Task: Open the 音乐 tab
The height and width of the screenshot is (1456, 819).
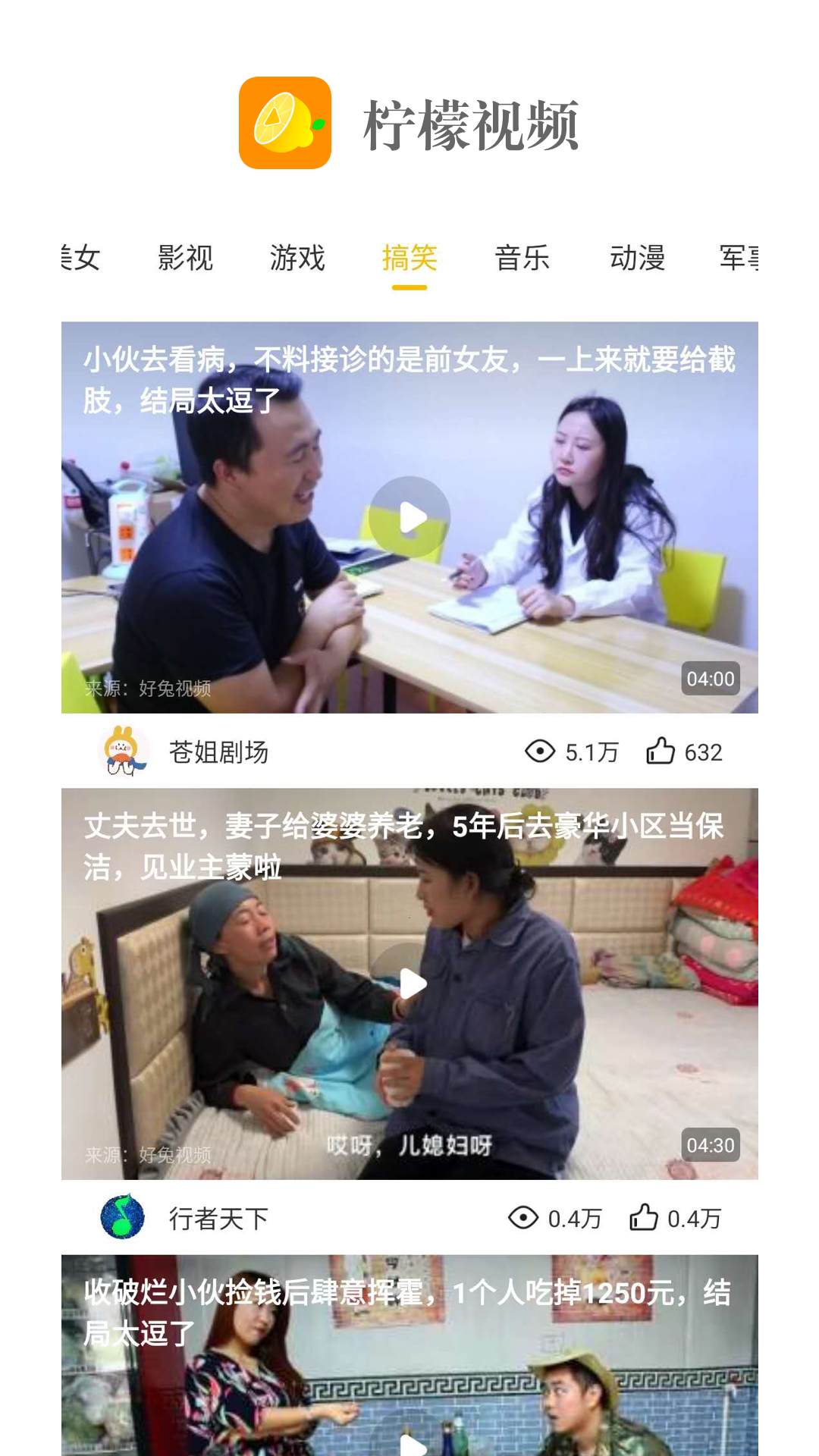Action: pyautogui.click(x=522, y=258)
